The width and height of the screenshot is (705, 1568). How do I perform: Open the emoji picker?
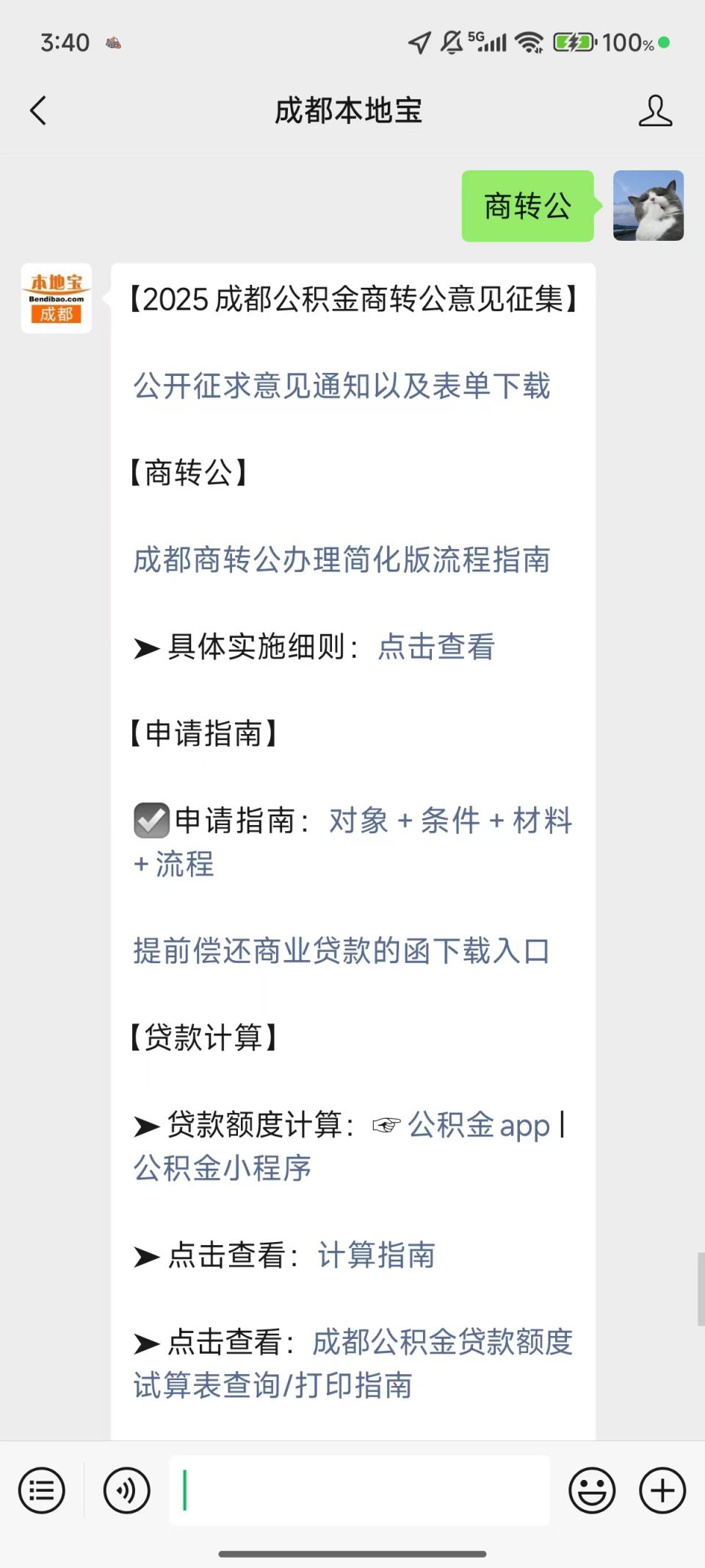591,1490
